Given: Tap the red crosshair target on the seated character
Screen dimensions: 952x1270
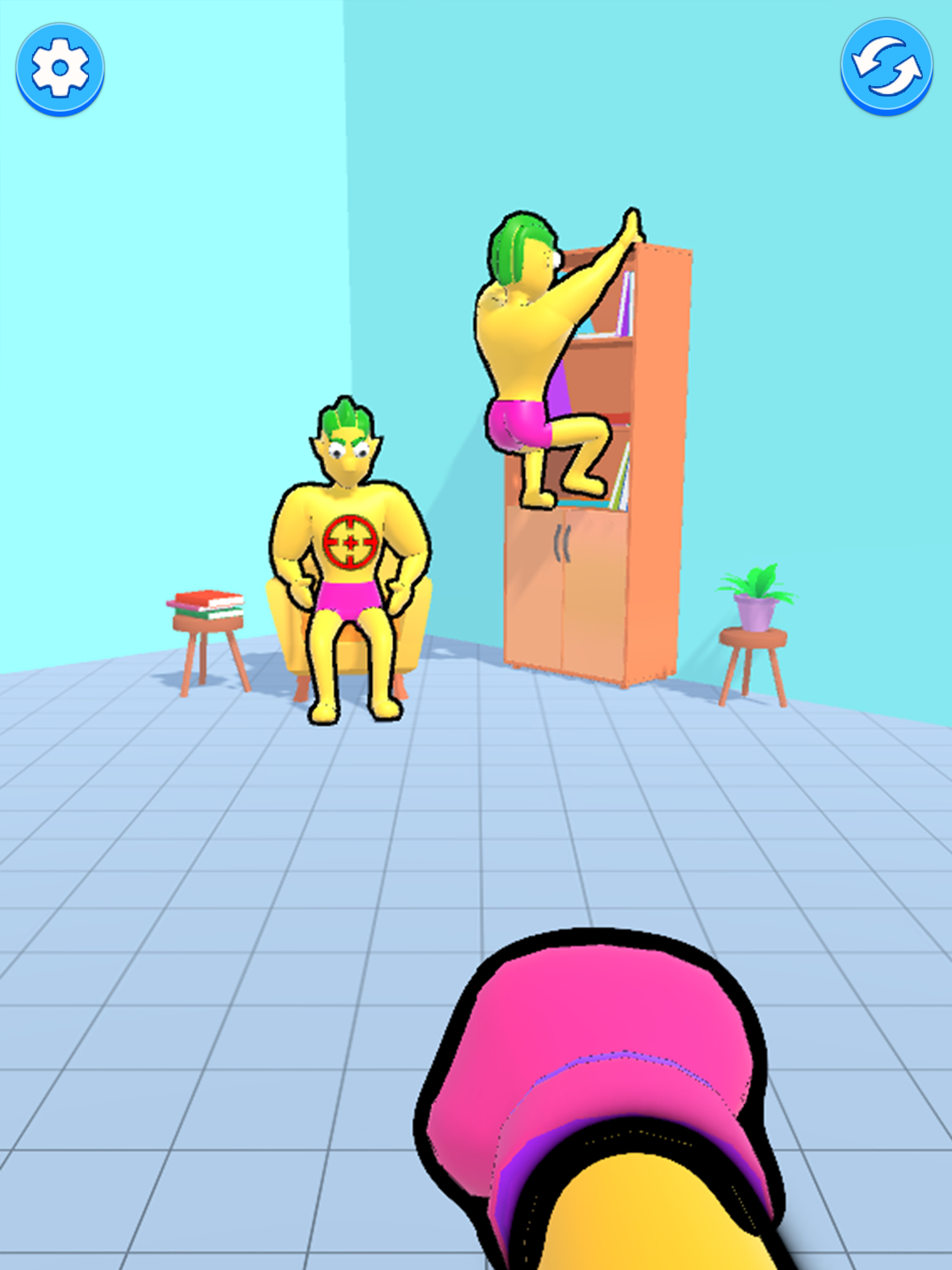Looking at the screenshot, I should [350, 542].
